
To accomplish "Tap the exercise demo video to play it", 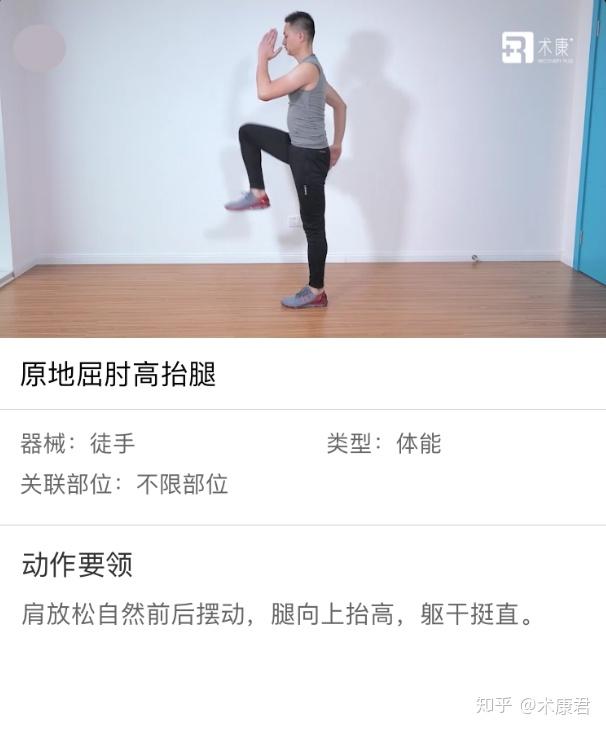I will (x=303, y=170).
